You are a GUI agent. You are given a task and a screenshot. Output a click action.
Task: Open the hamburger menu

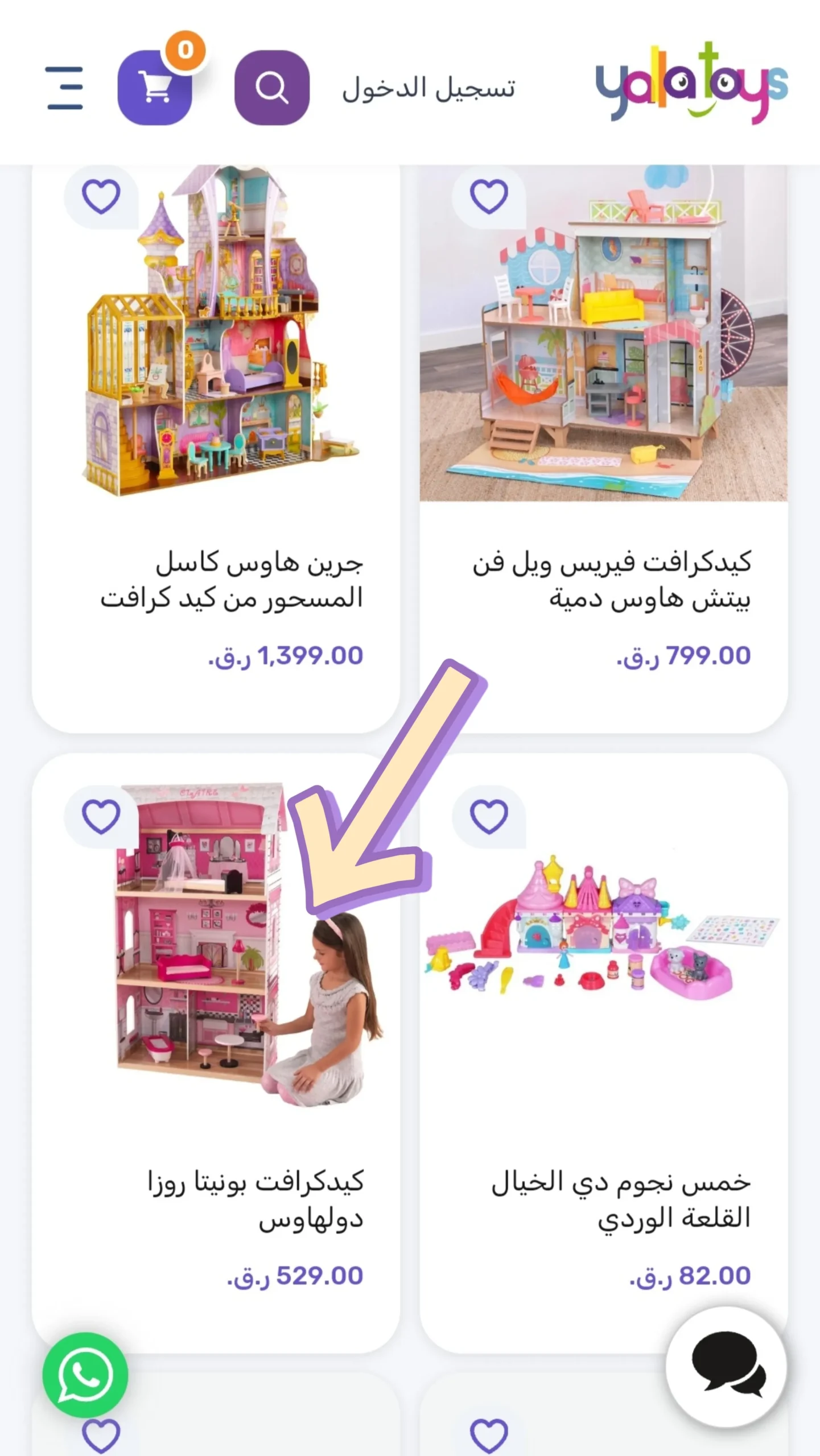coord(64,88)
